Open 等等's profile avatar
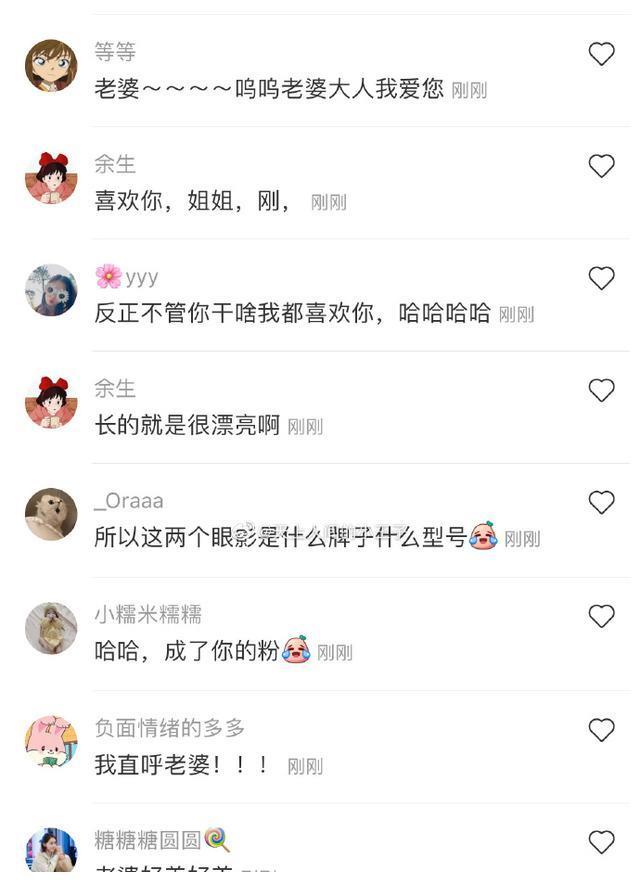This screenshot has height=882, width=640. click(51, 66)
